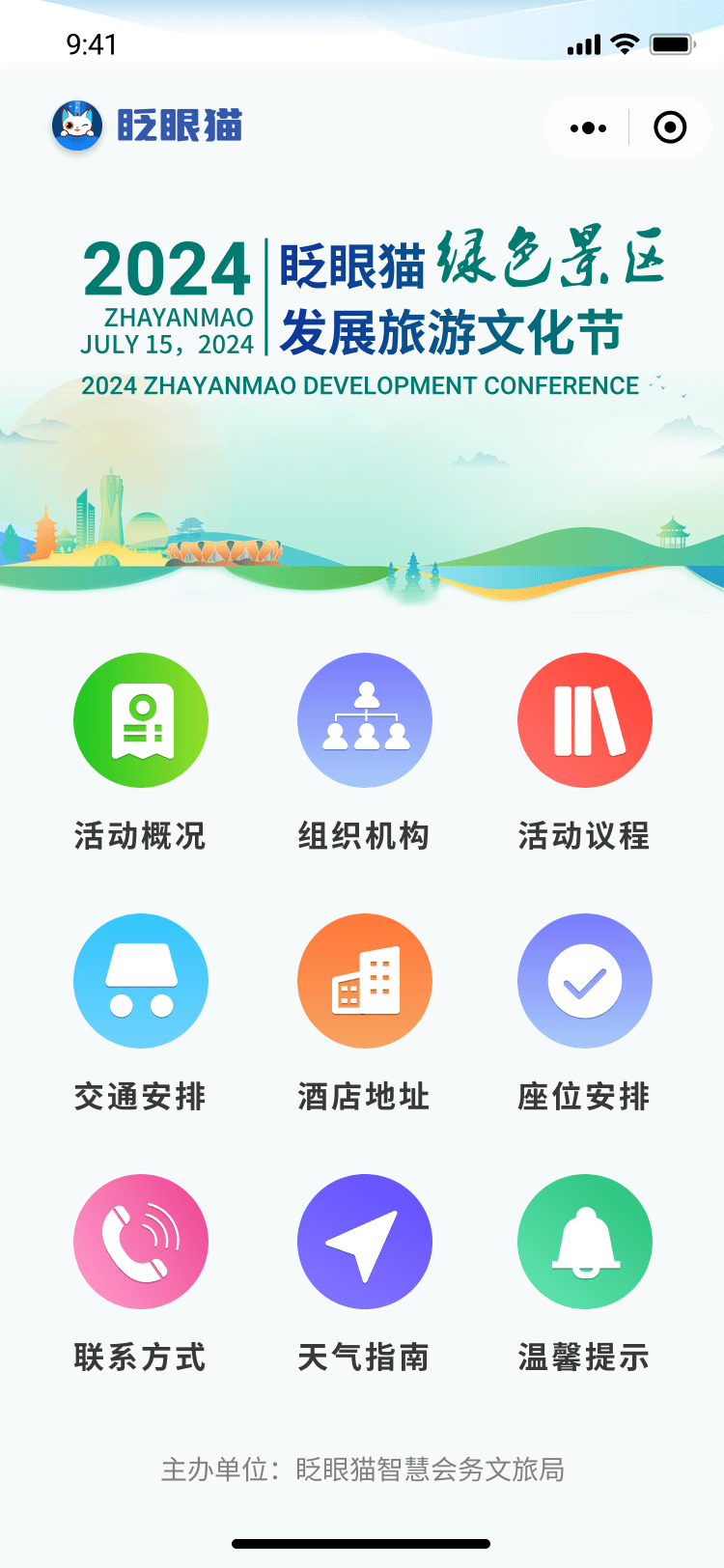The height and width of the screenshot is (1568, 724).
Task: Check 交通安排 transport arrangements
Action: coord(141,981)
